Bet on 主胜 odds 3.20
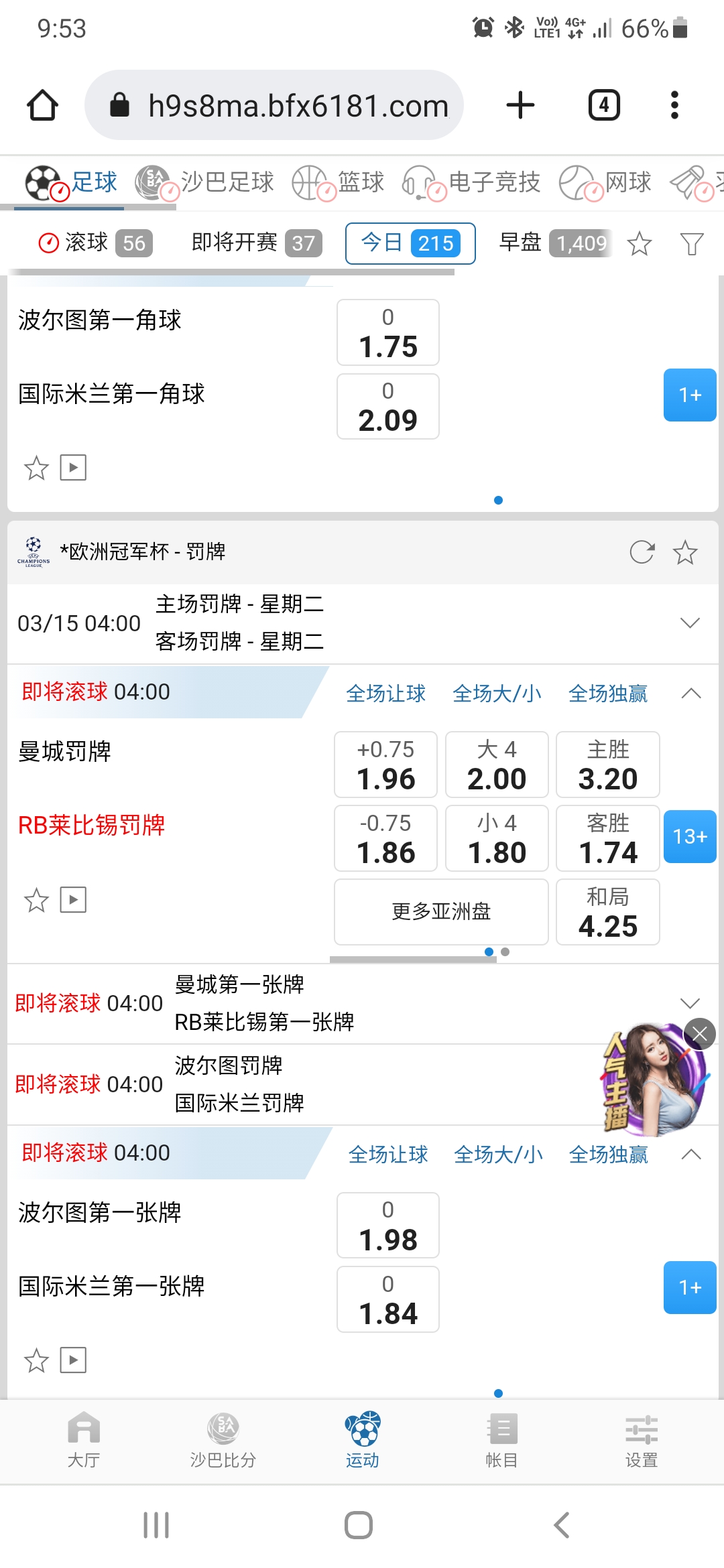724x1568 pixels. coord(607,765)
